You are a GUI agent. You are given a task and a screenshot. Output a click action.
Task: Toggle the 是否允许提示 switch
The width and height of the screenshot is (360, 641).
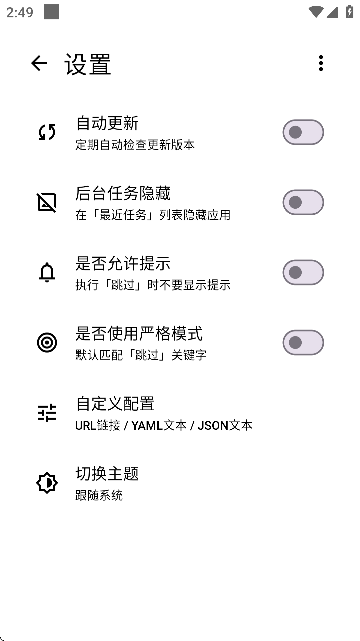pyautogui.click(x=303, y=272)
